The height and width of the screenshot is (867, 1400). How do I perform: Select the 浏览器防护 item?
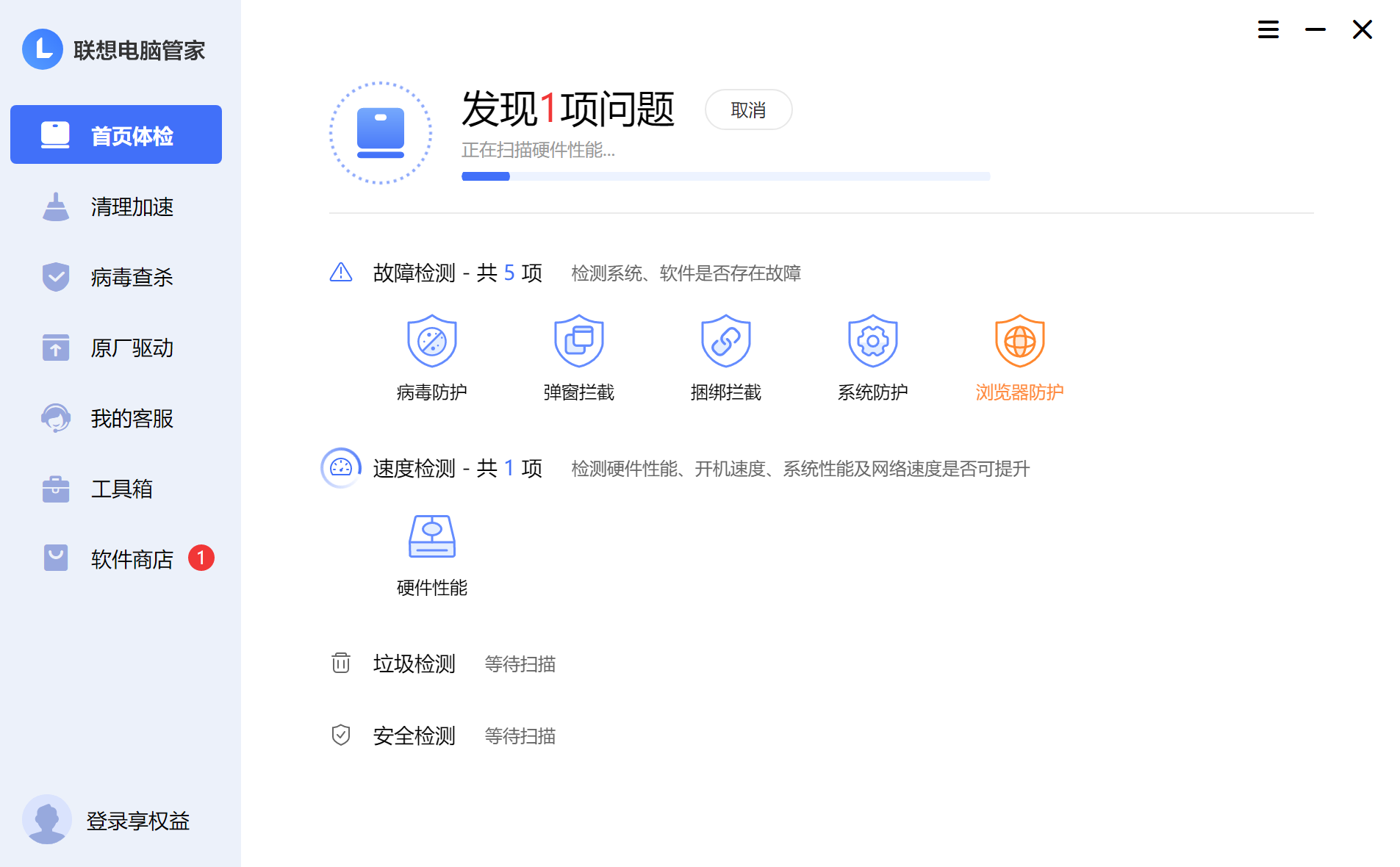[x=1019, y=358]
